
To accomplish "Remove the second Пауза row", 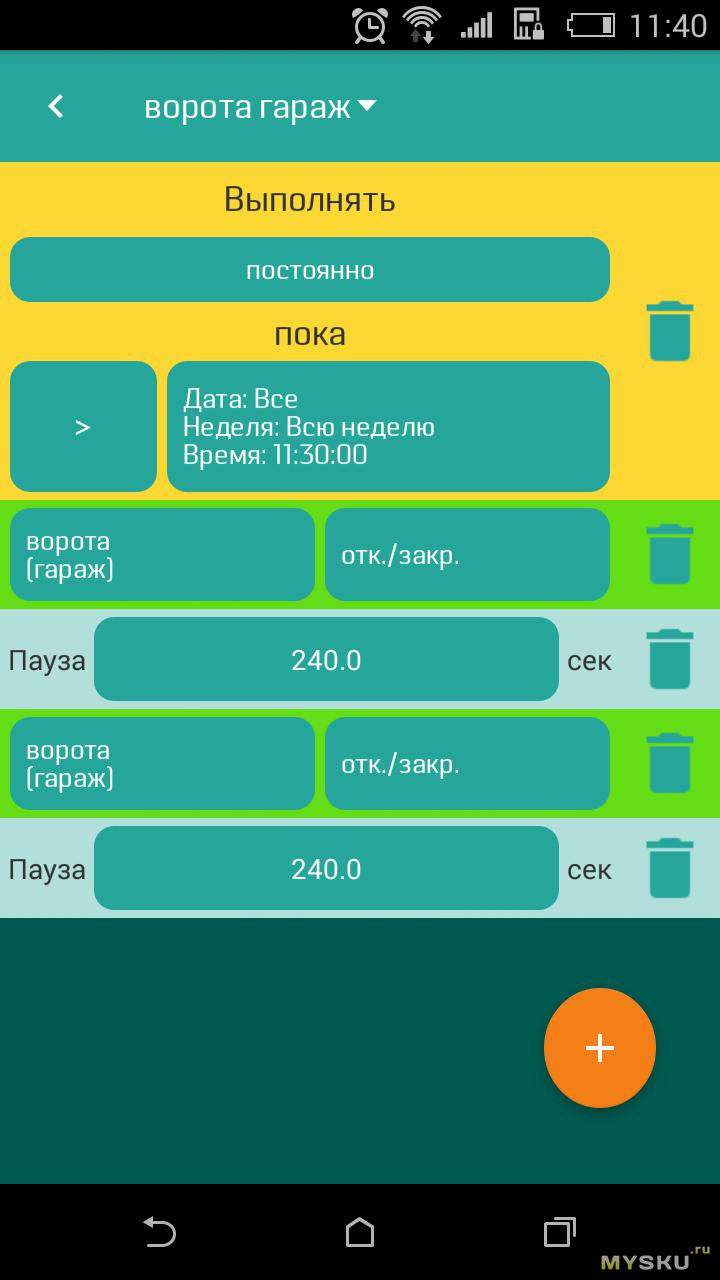I will click(669, 868).
